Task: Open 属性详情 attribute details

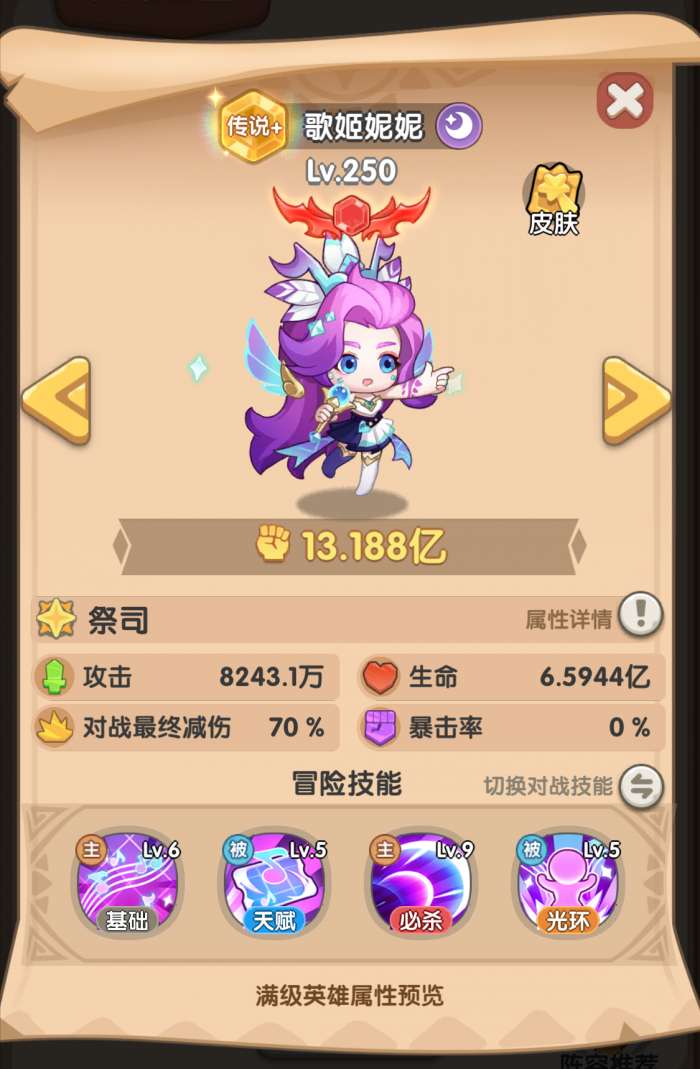Action: click(640, 615)
